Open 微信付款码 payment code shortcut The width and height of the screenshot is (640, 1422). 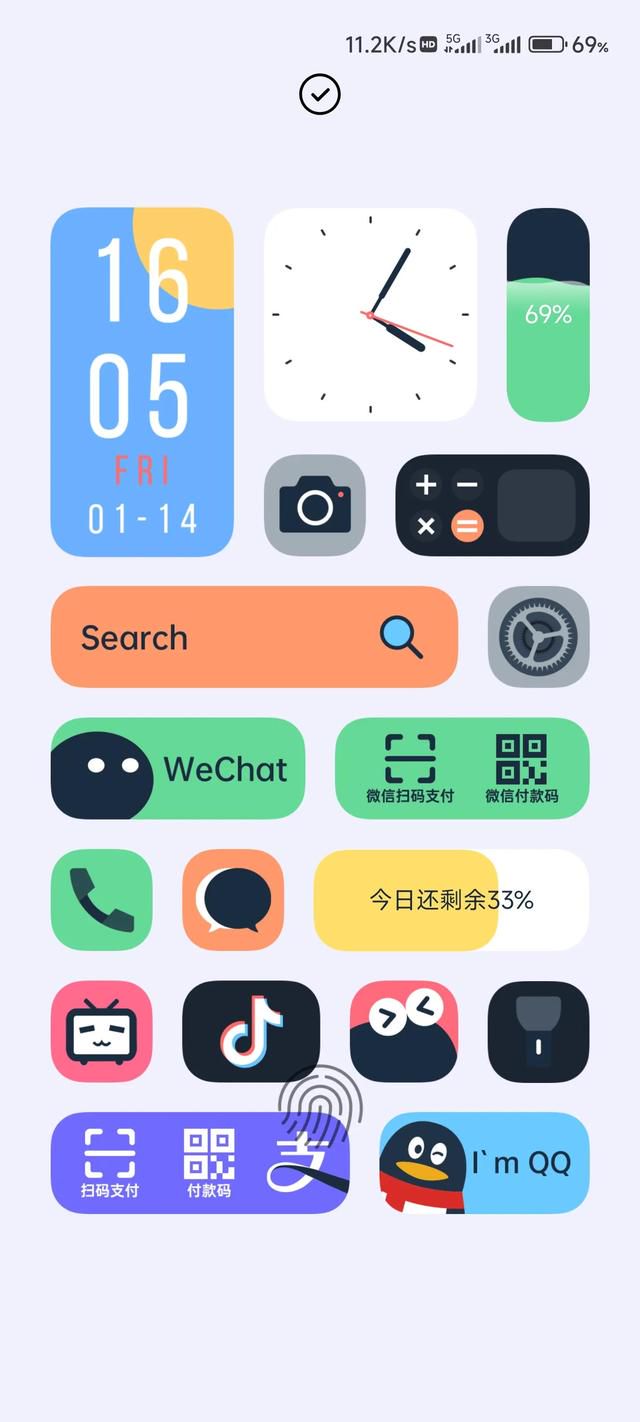coord(521,768)
